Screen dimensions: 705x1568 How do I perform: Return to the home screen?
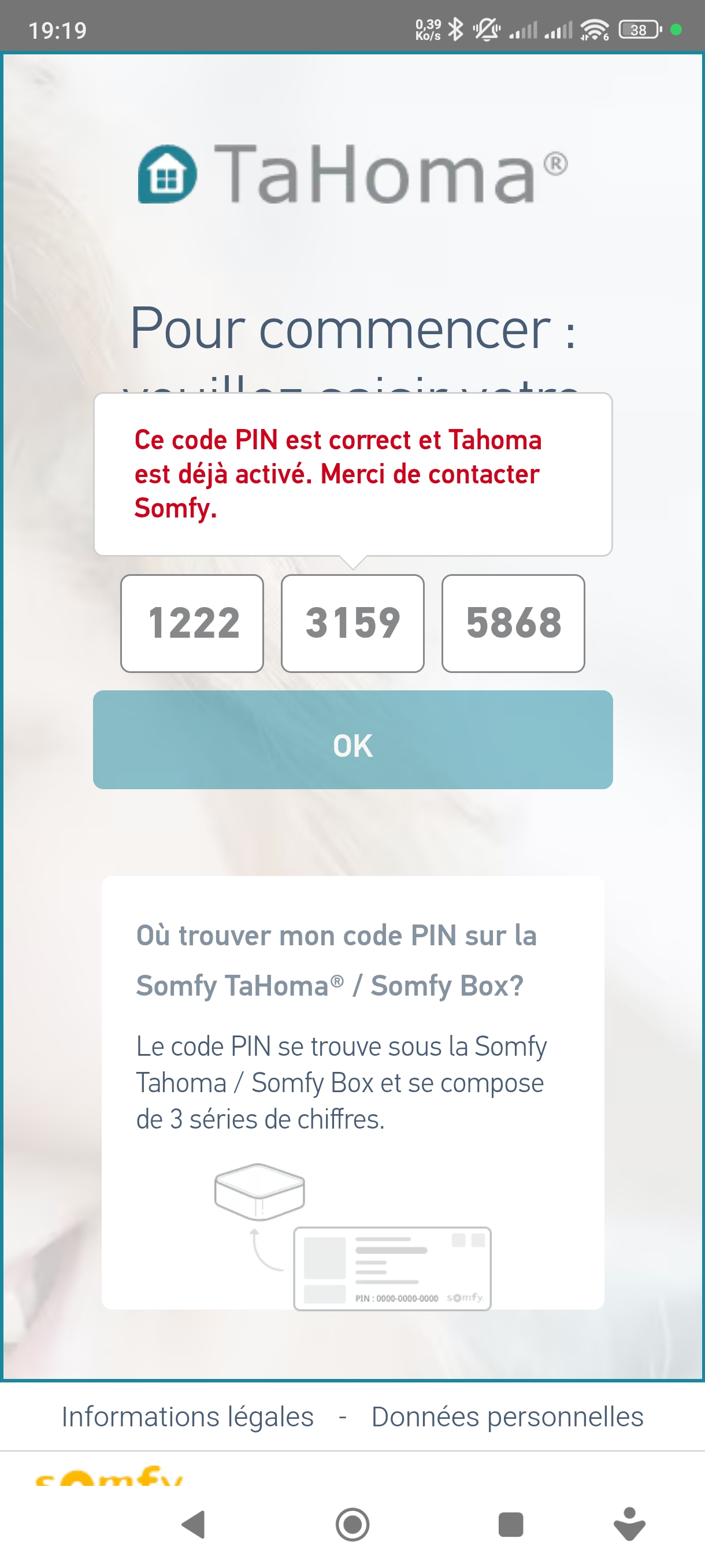tap(353, 1524)
